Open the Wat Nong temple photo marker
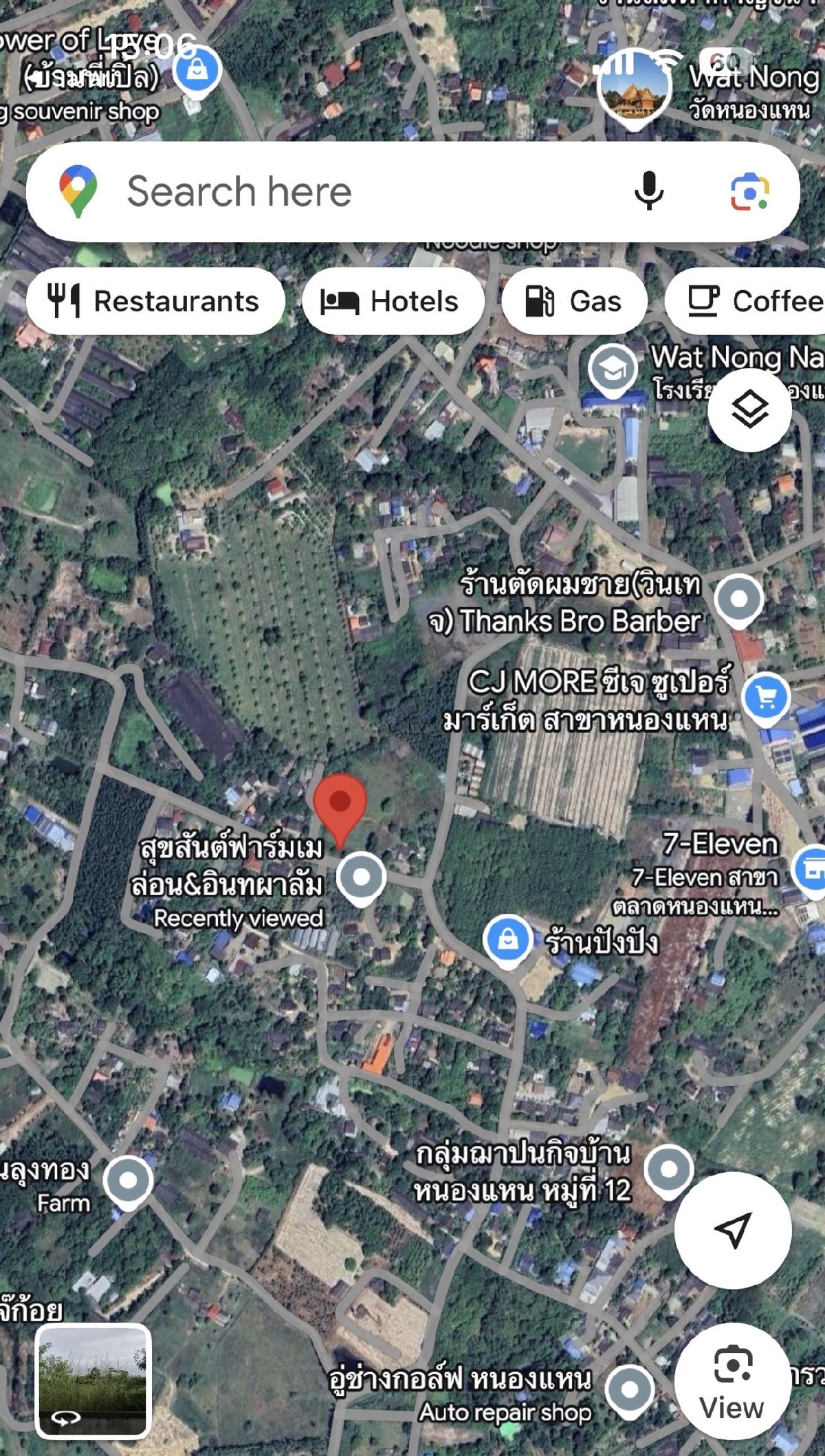 [x=633, y=89]
